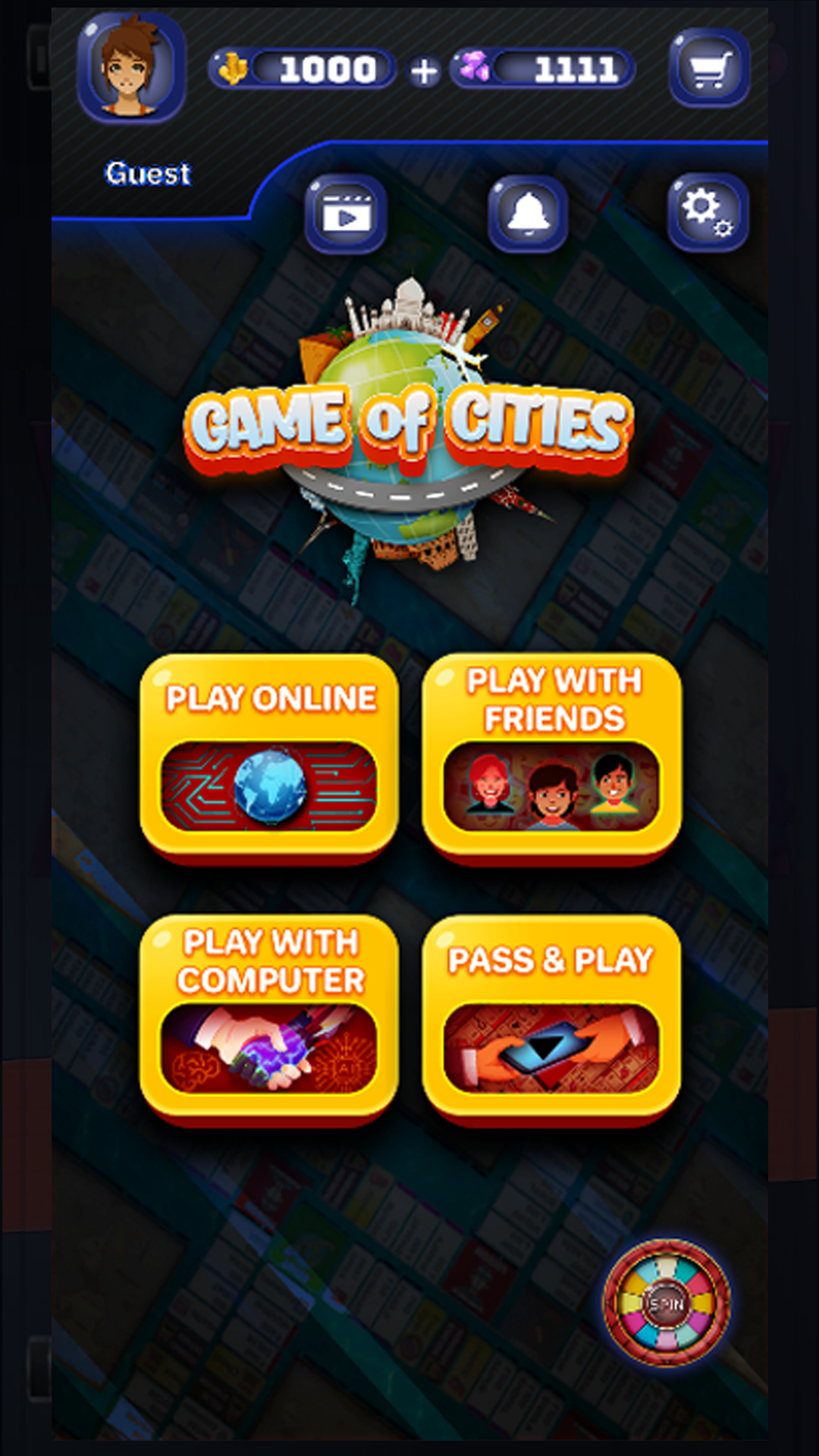Open the notifications bell
This screenshot has height=1456, width=819.
click(x=528, y=213)
